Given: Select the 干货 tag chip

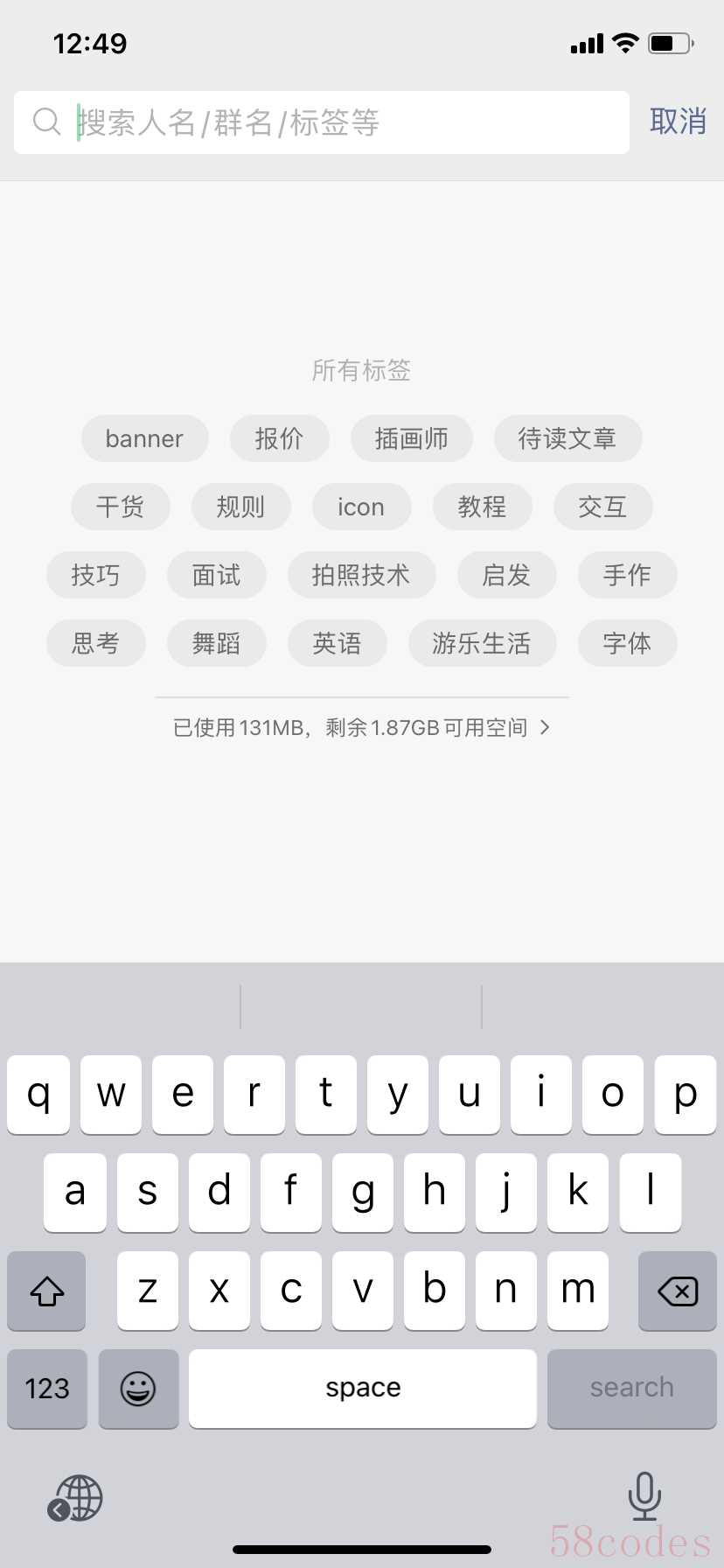Looking at the screenshot, I should click(120, 507).
